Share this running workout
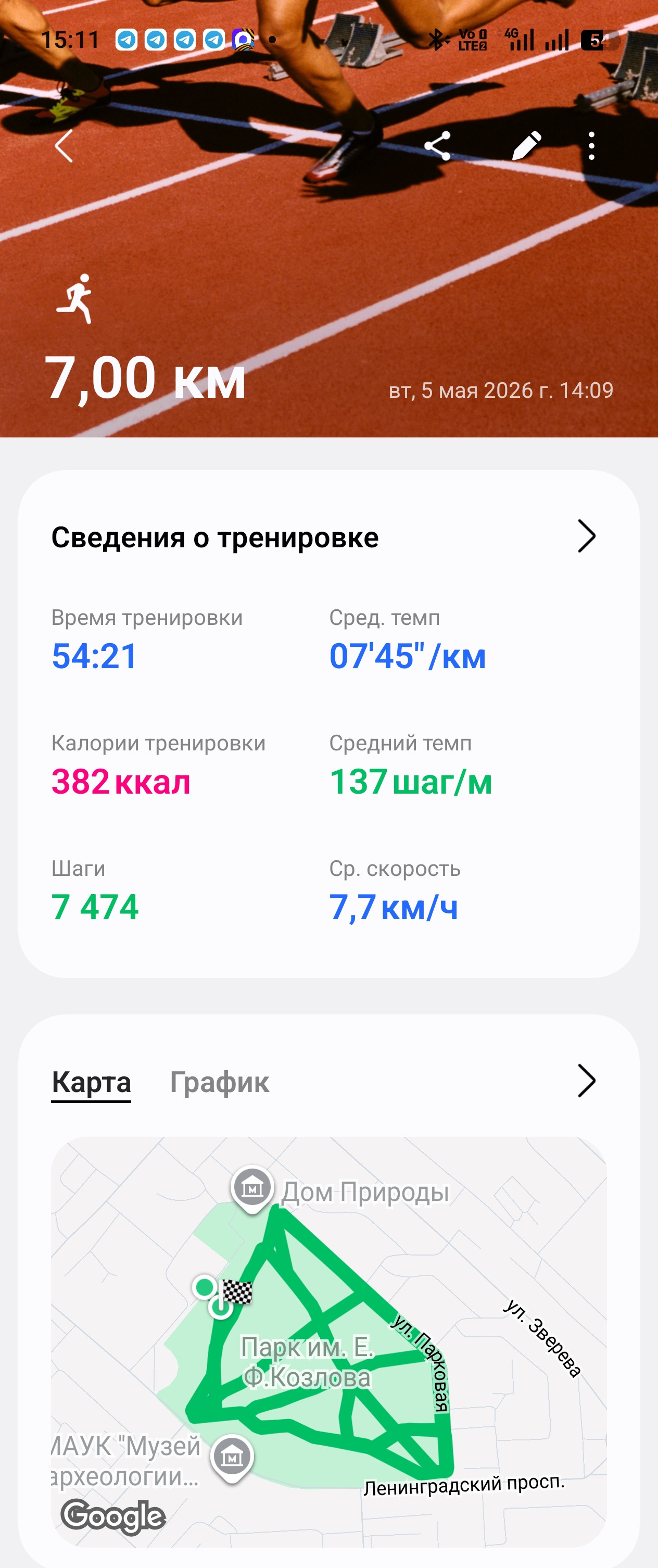Image resolution: width=658 pixels, height=1568 pixels. coord(437,146)
